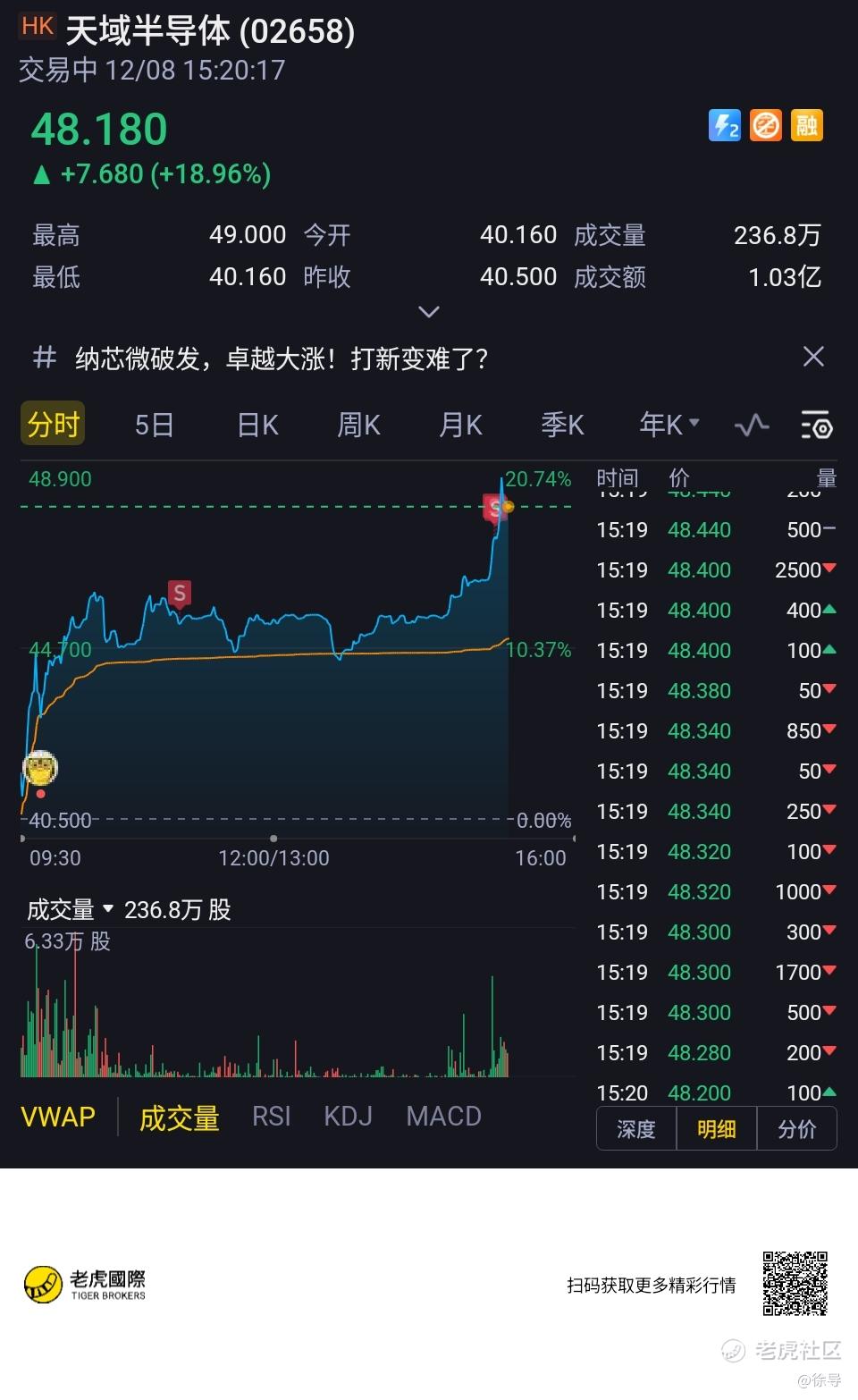This screenshot has width=858, height=1400.
Task: Switch to the 深度 view
Action: tap(636, 1128)
